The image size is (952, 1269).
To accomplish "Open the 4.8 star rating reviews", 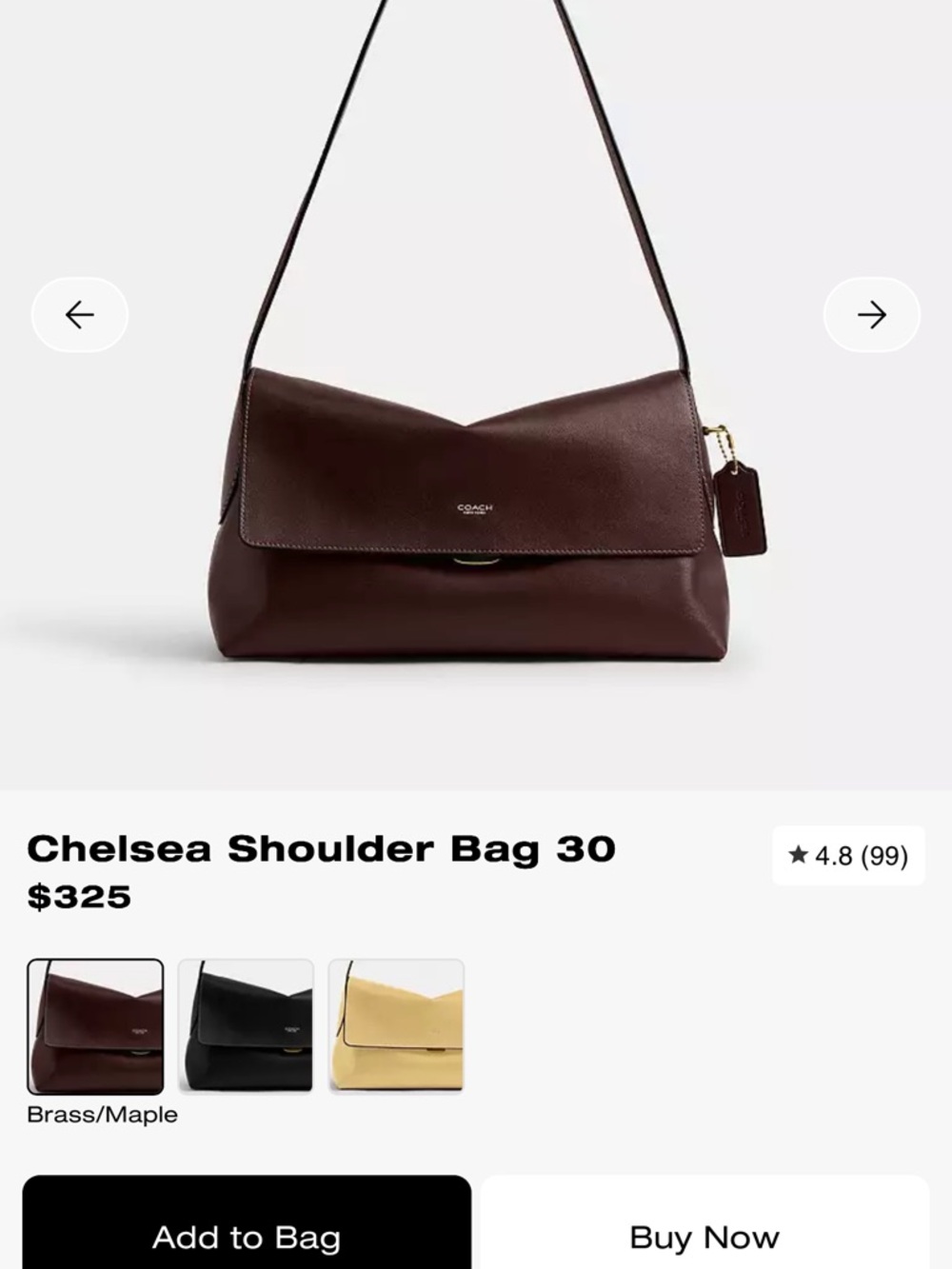I will [x=848, y=856].
